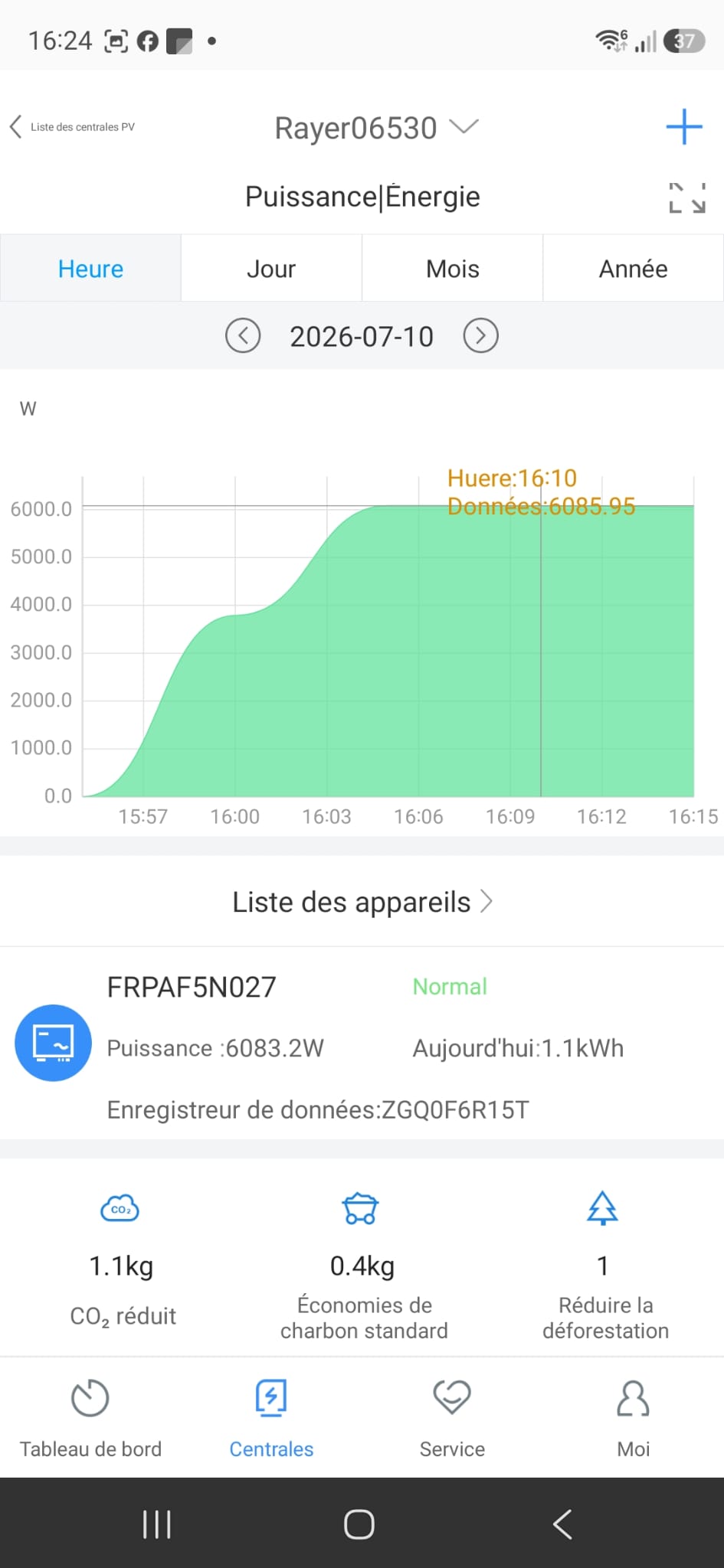Switch to the Mois tab

[452, 269]
